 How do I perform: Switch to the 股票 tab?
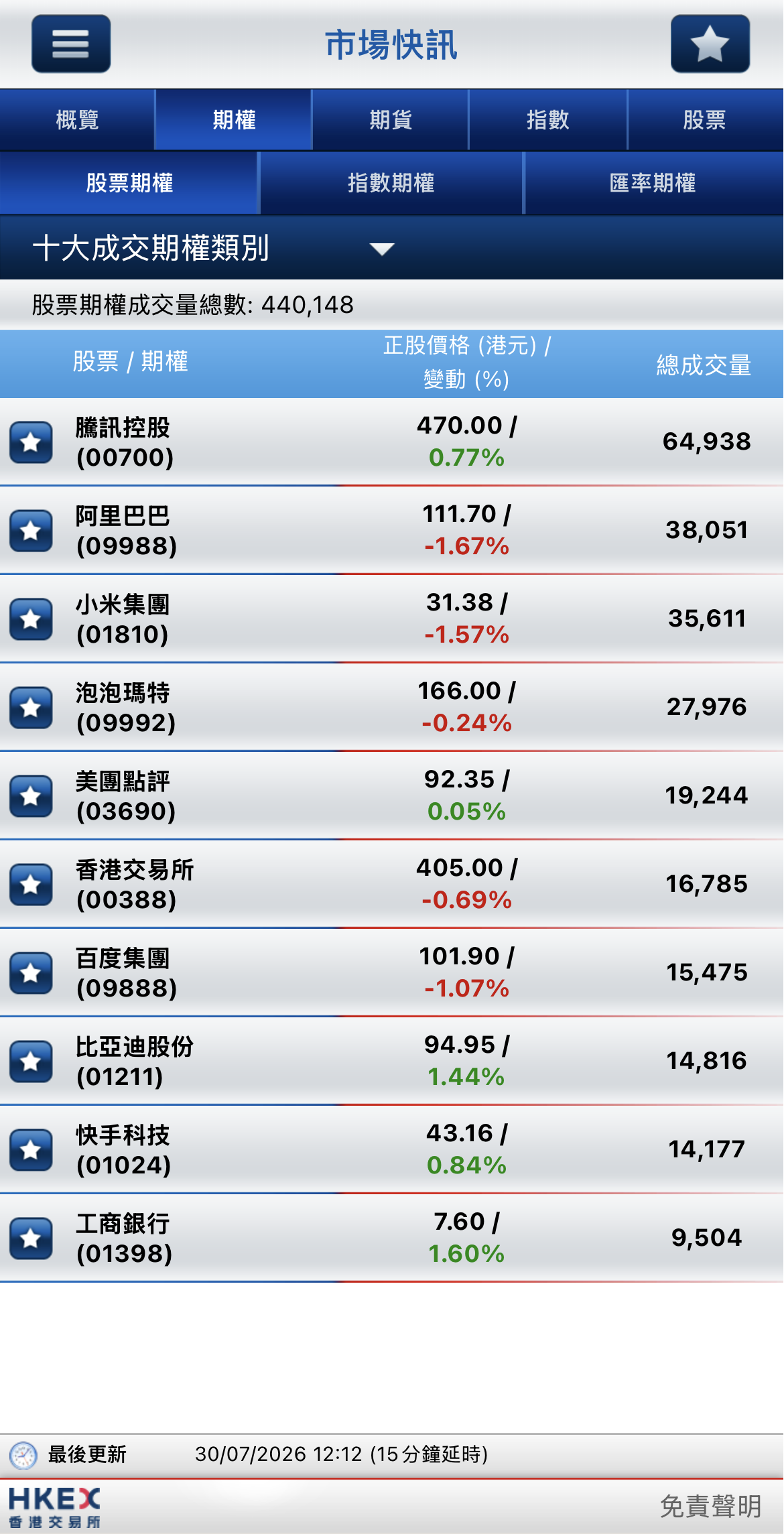point(706,120)
